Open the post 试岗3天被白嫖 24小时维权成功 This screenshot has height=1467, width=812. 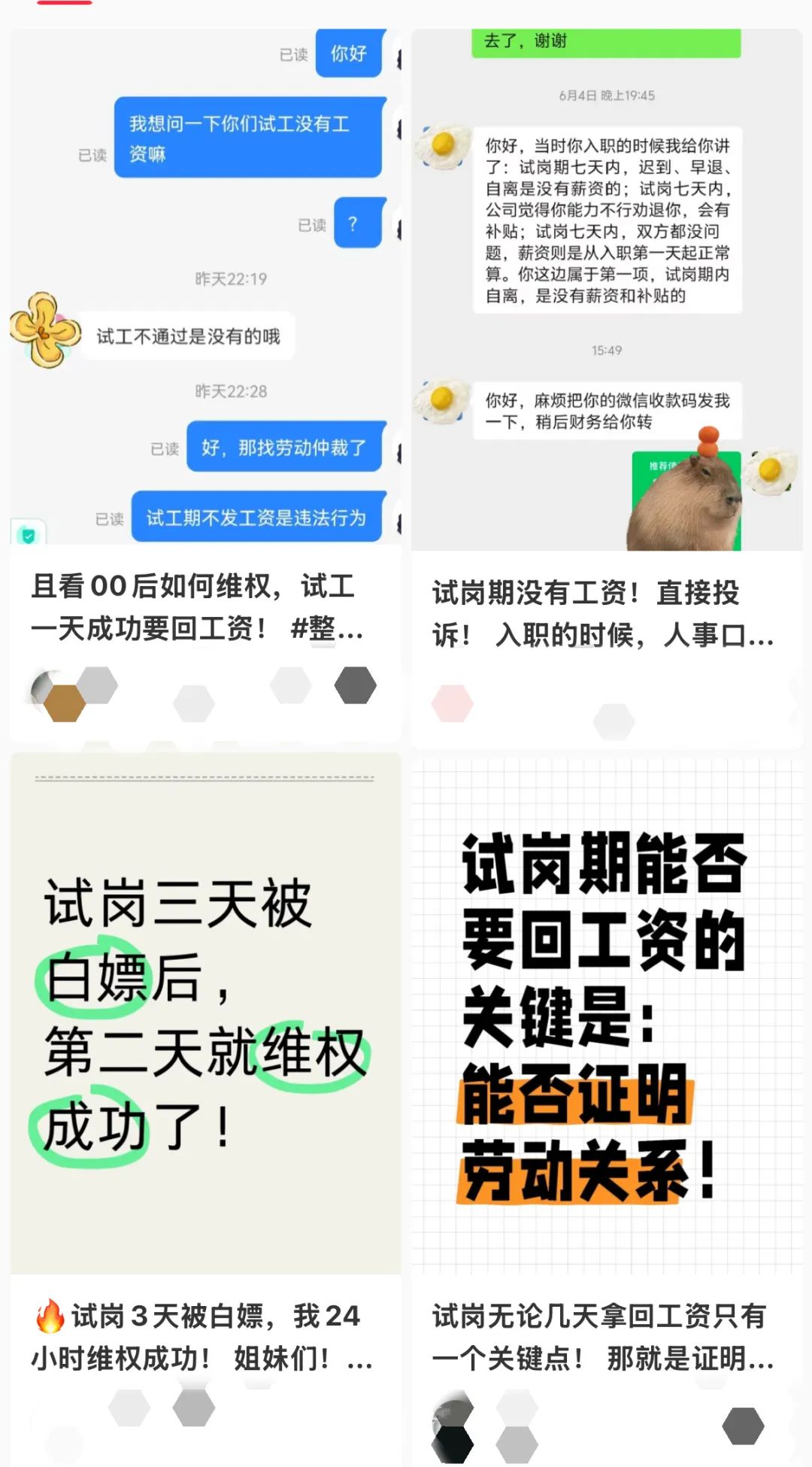(x=205, y=1336)
